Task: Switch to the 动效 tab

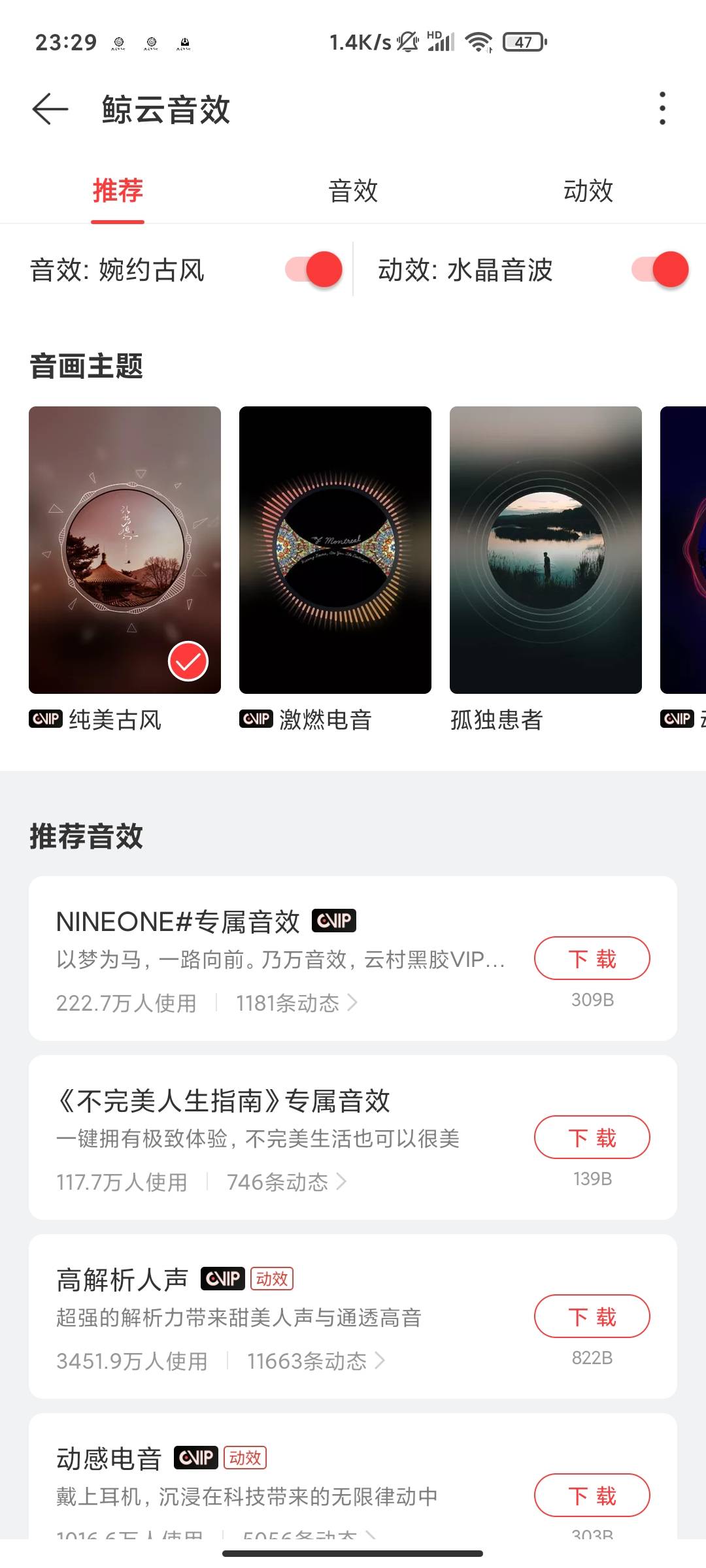Action: tap(588, 191)
